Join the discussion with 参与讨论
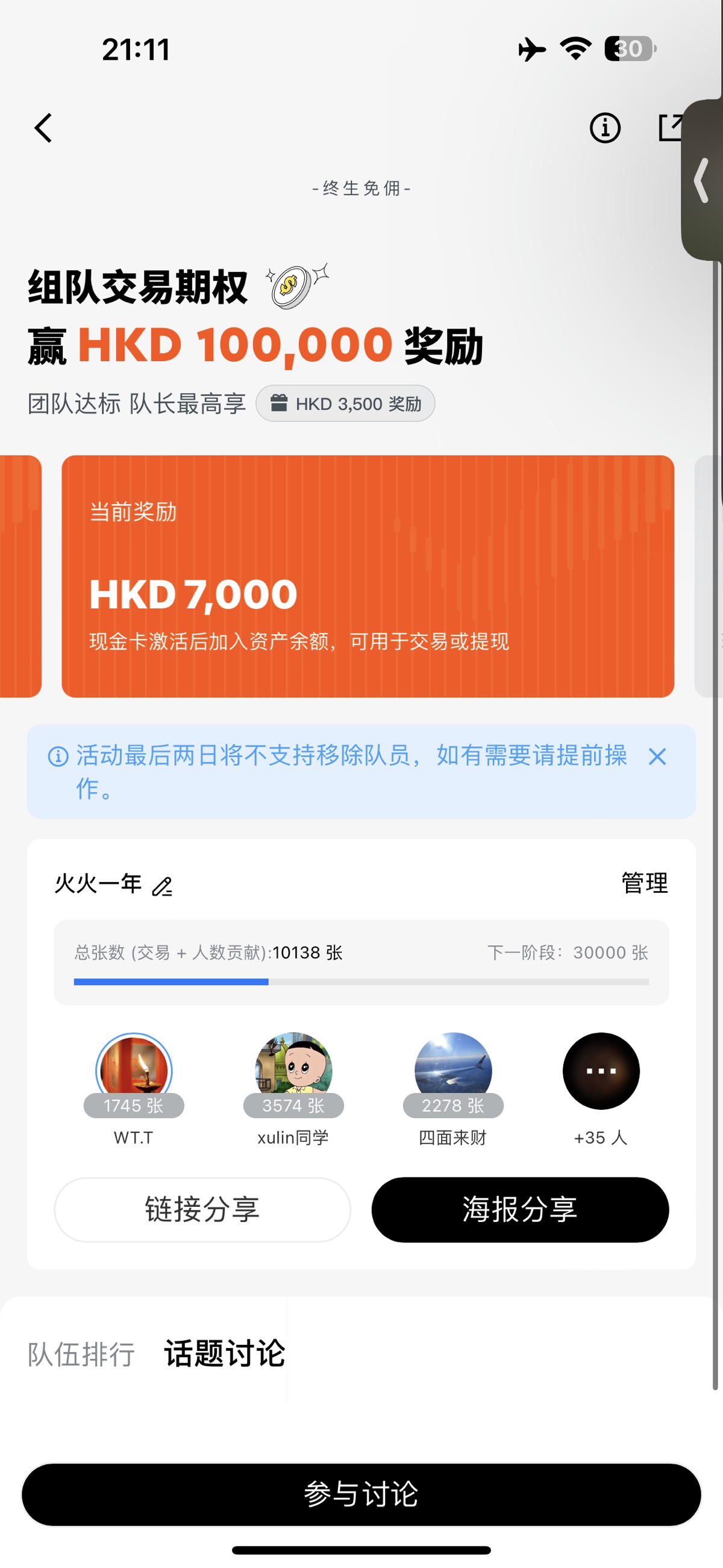Screen dimensions: 723x1568 (361, 1494)
